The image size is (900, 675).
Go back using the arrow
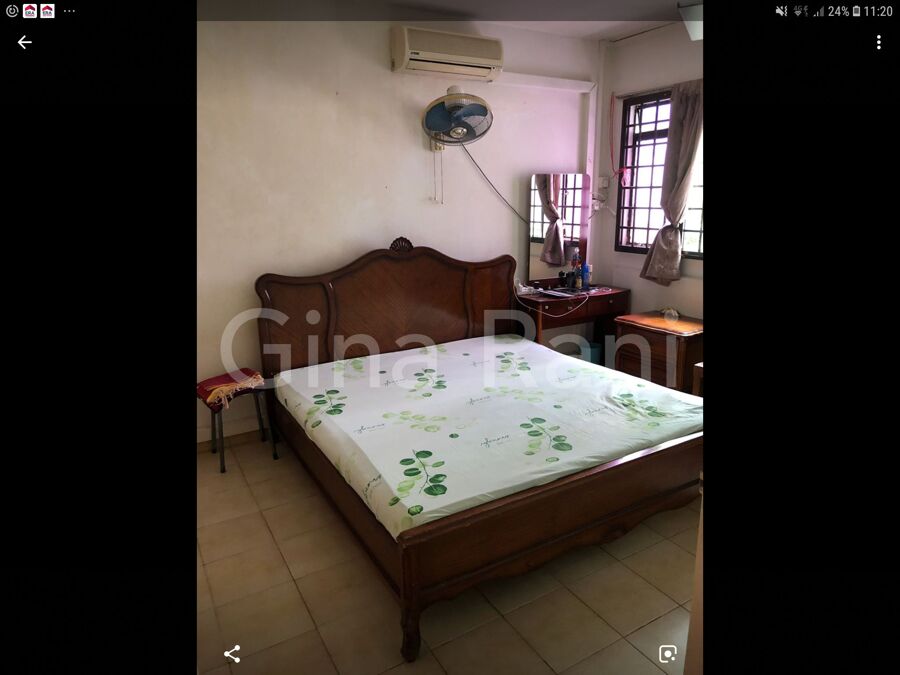pos(25,42)
